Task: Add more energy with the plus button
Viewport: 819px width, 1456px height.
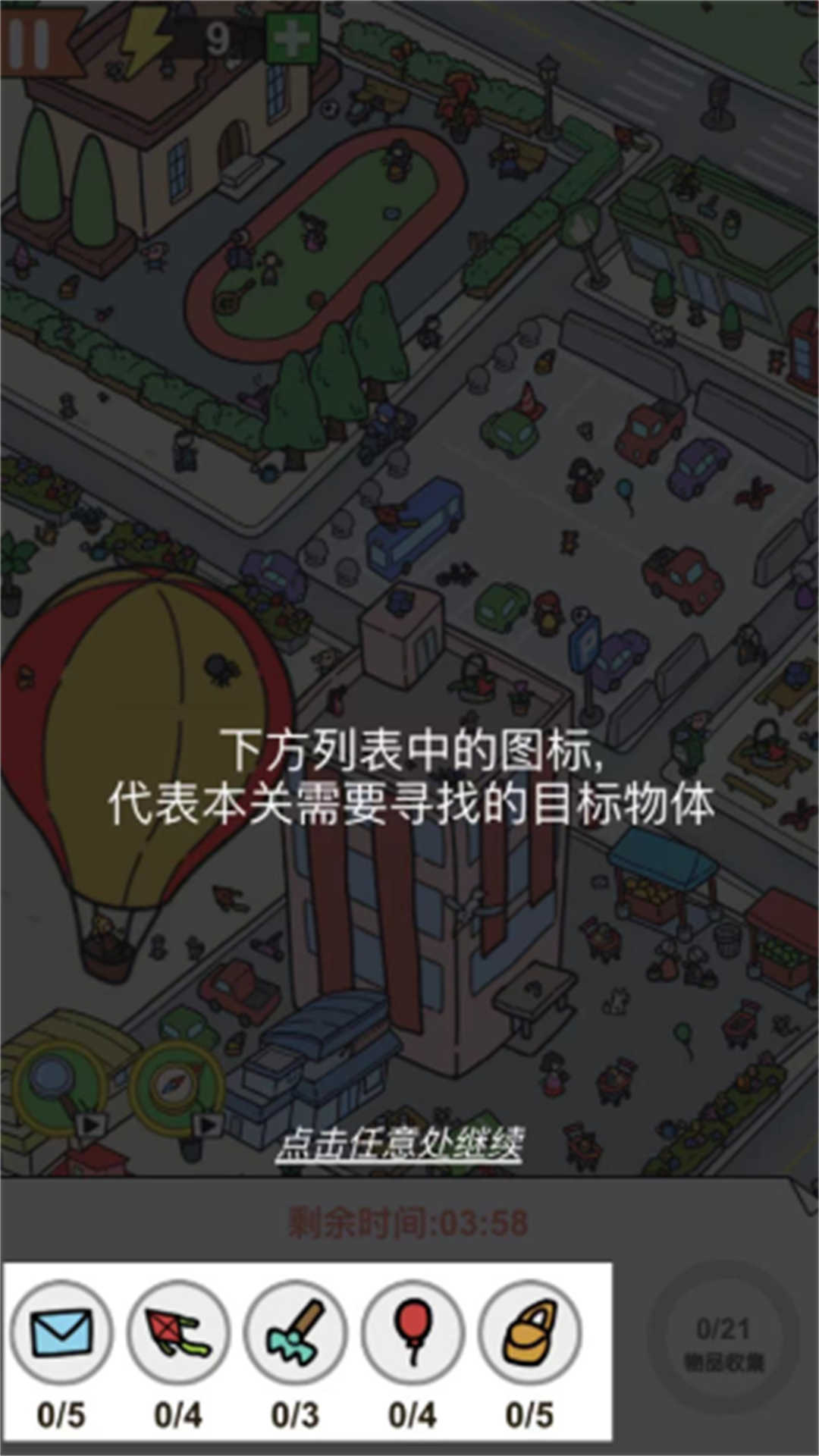Action: [292, 38]
